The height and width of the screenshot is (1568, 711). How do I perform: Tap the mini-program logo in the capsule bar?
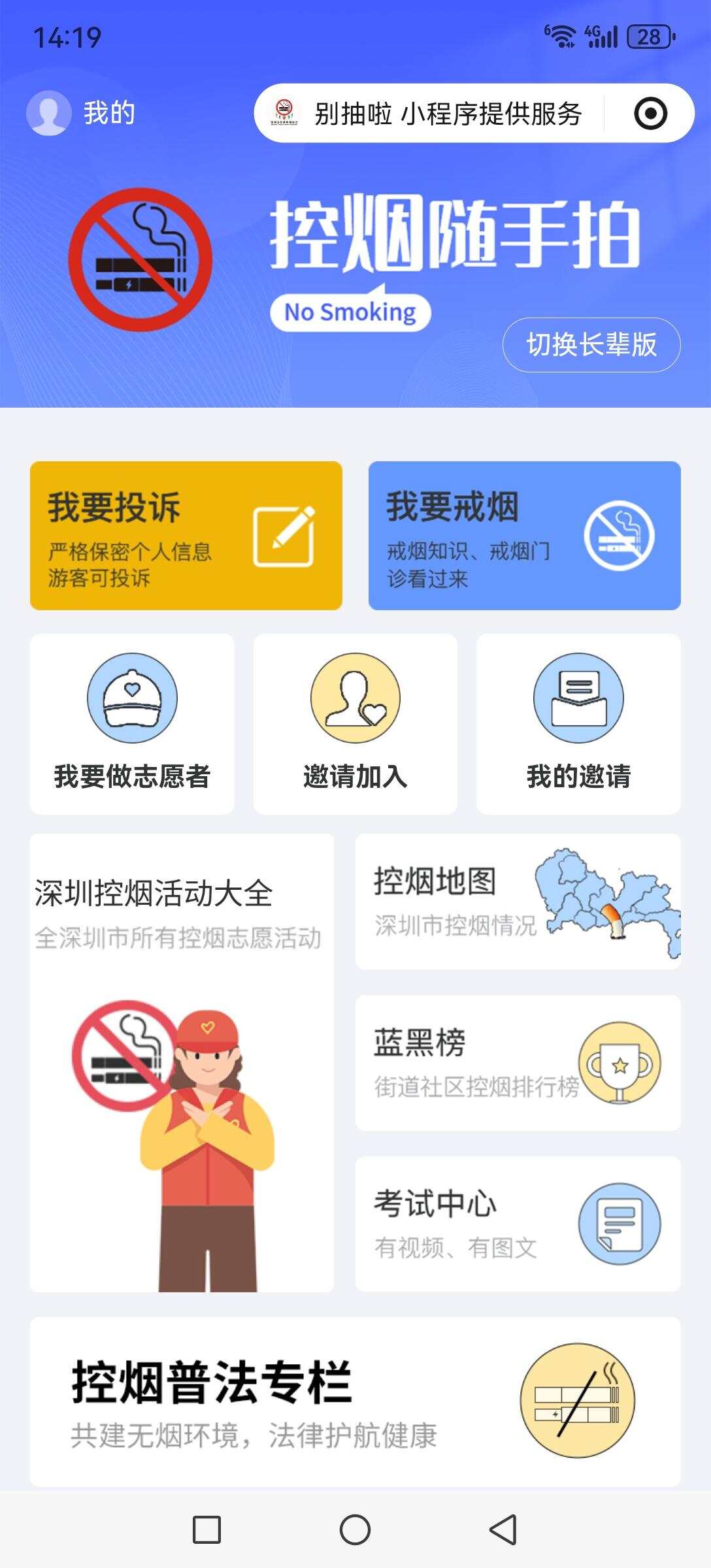(284, 112)
